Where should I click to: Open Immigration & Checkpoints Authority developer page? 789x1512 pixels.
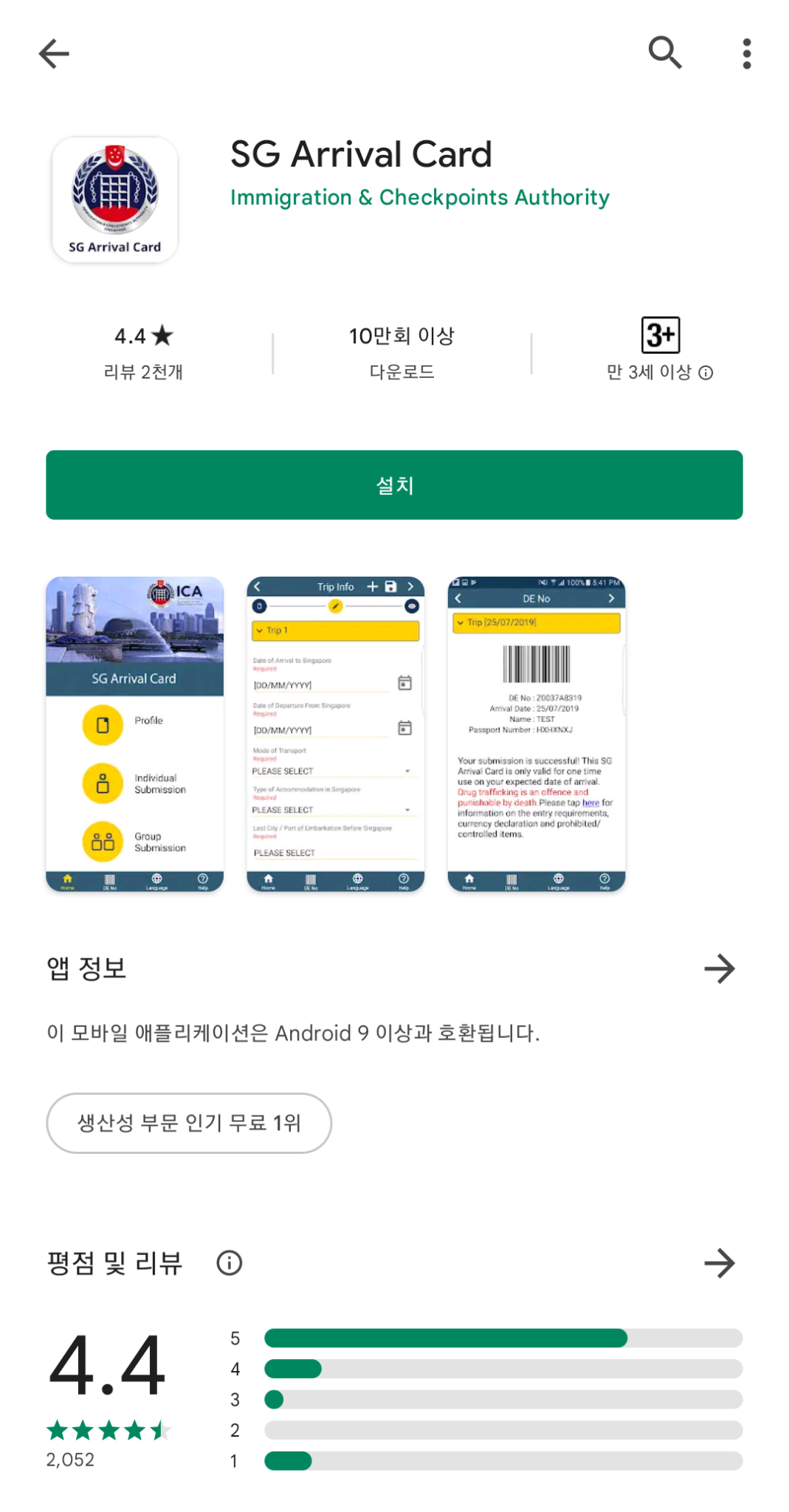pyautogui.click(x=419, y=197)
